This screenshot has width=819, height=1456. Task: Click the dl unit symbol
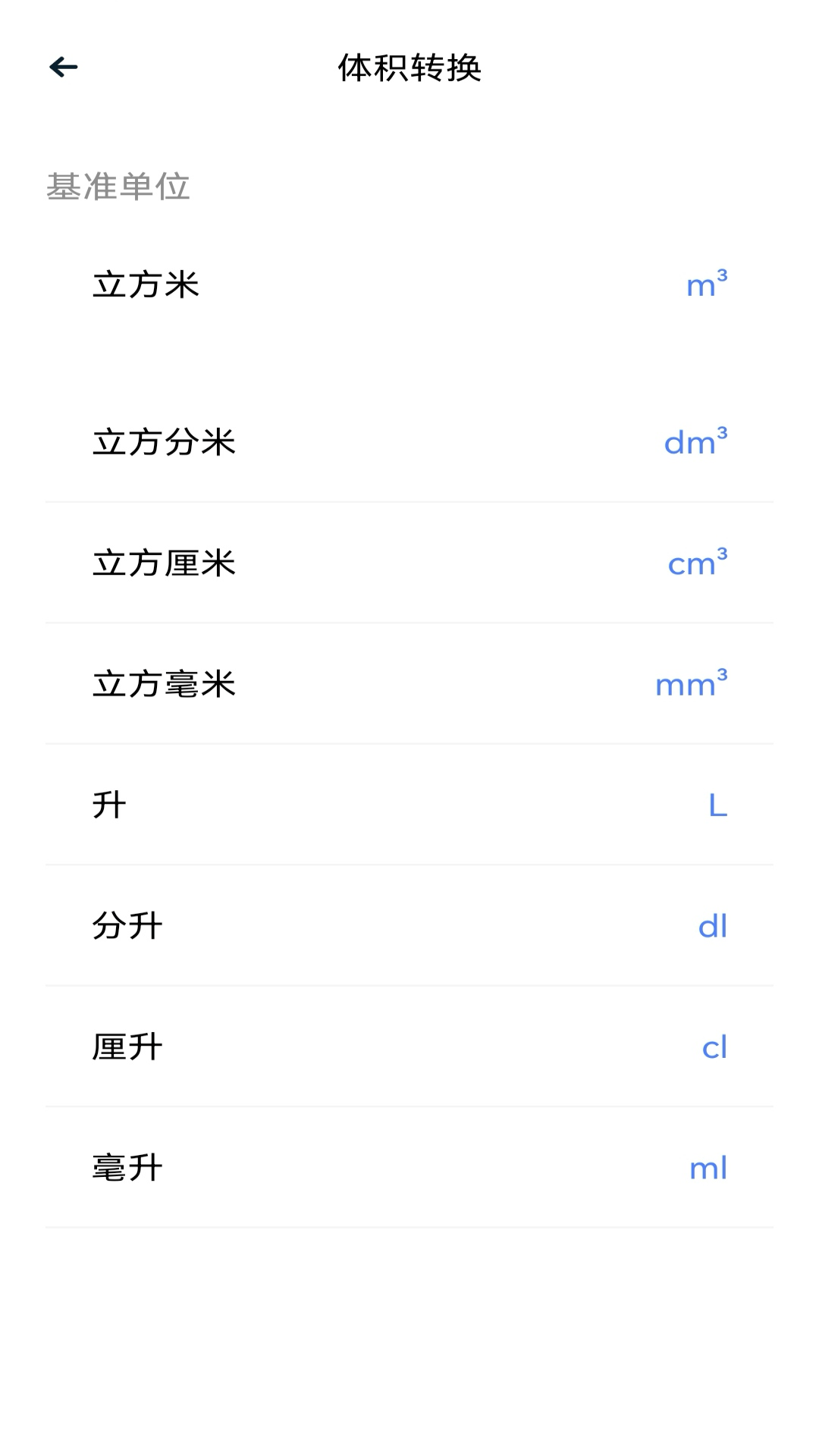click(x=712, y=925)
